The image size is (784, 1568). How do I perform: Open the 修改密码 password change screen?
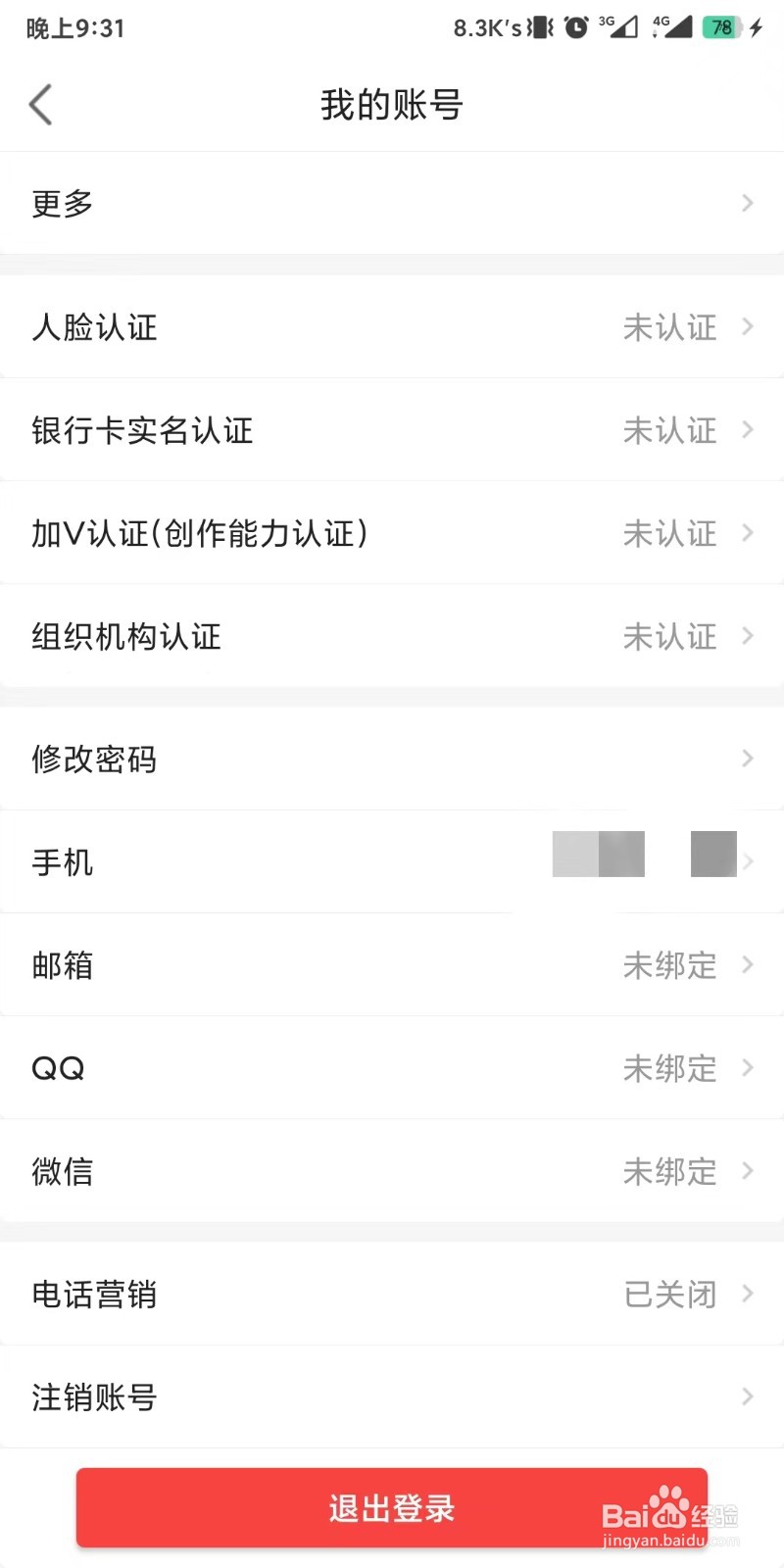point(392,759)
